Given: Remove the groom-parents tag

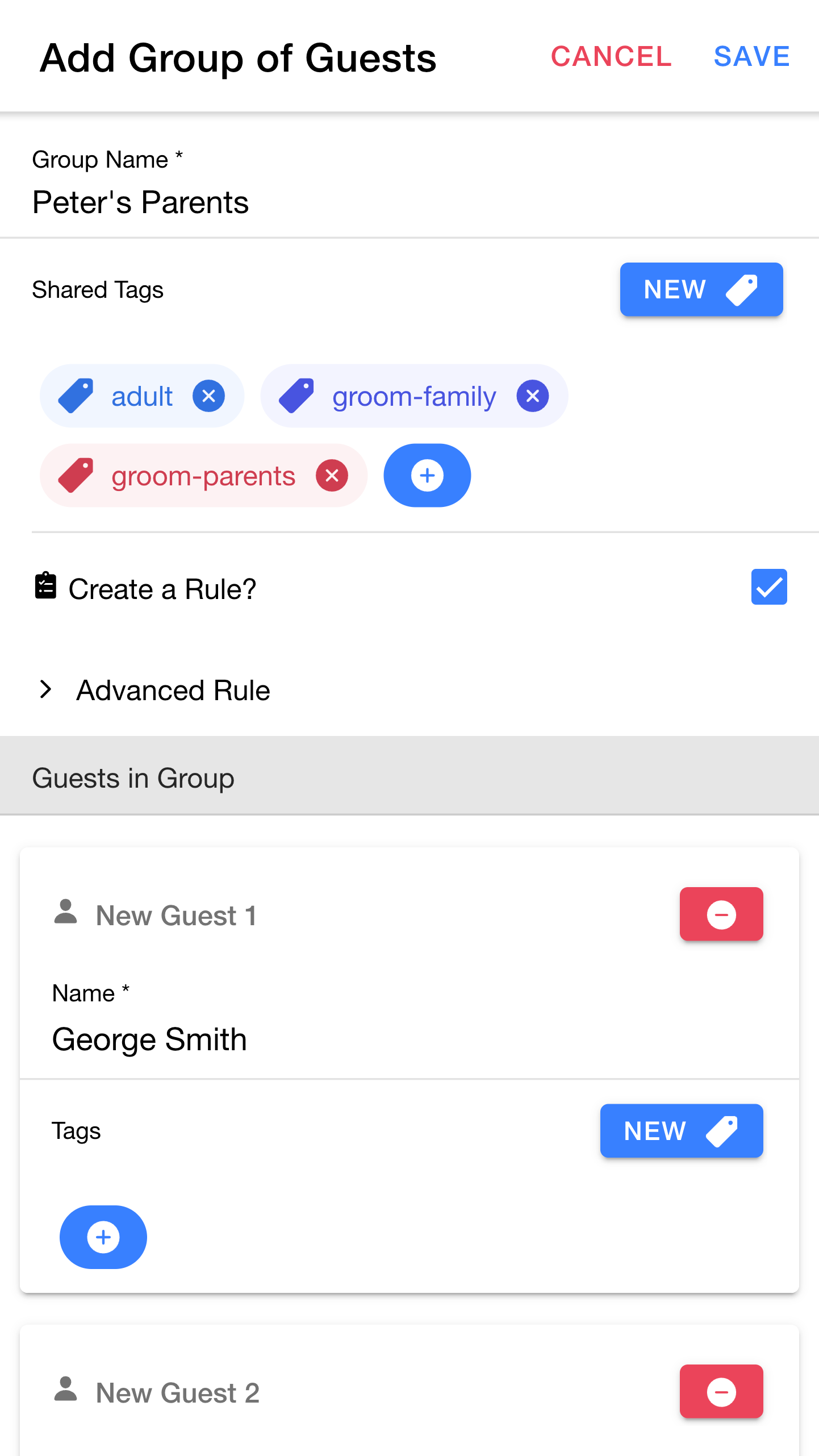Looking at the screenshot, I should [332, 476].
